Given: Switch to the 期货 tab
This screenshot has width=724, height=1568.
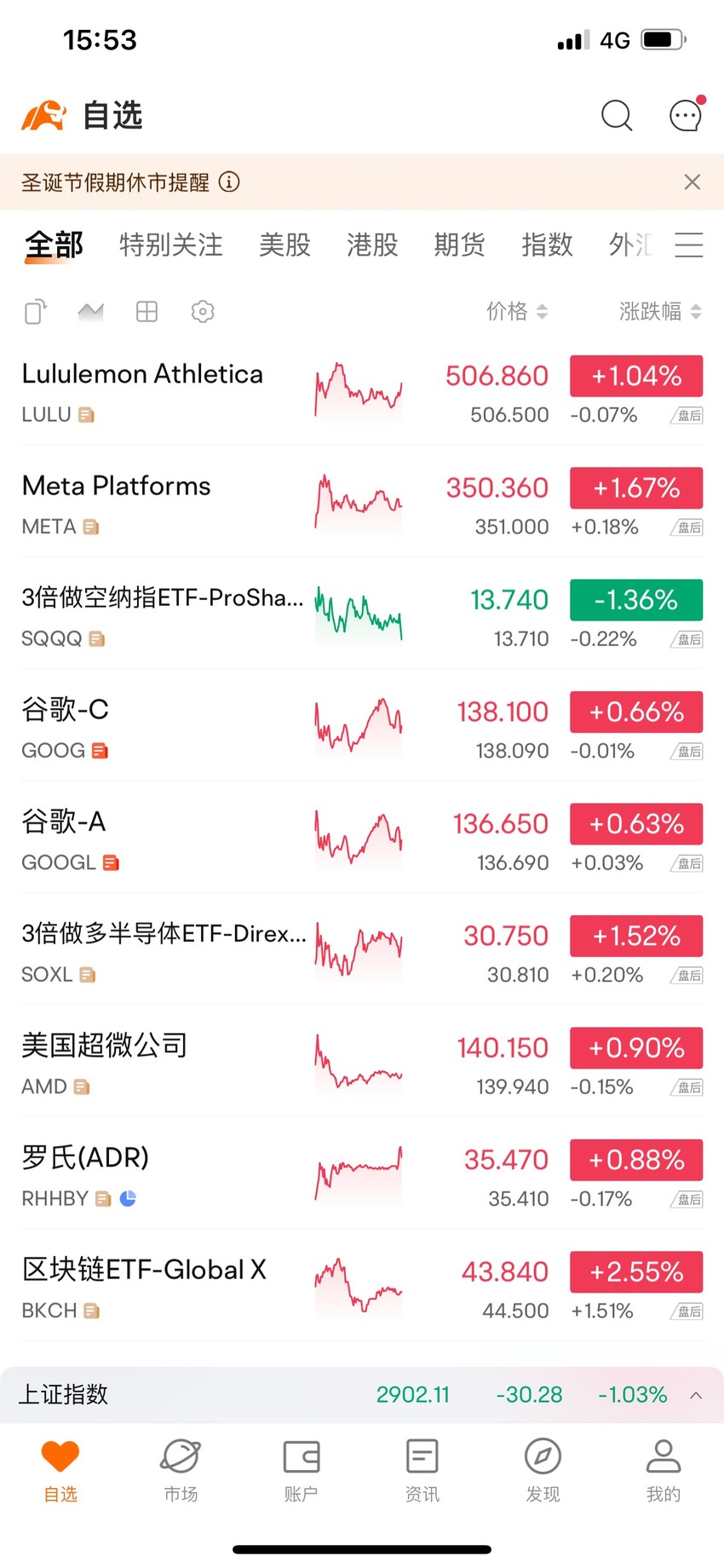Looking at the screenshot, I should [460, 245].
